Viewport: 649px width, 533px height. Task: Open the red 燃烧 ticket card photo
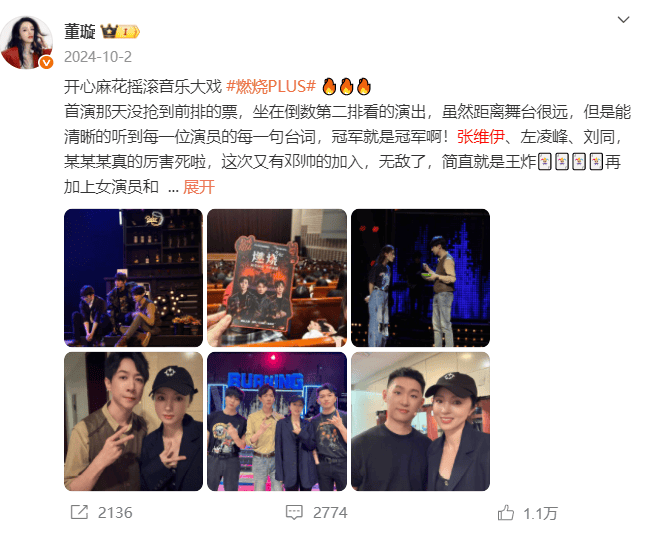click(276, 277)
